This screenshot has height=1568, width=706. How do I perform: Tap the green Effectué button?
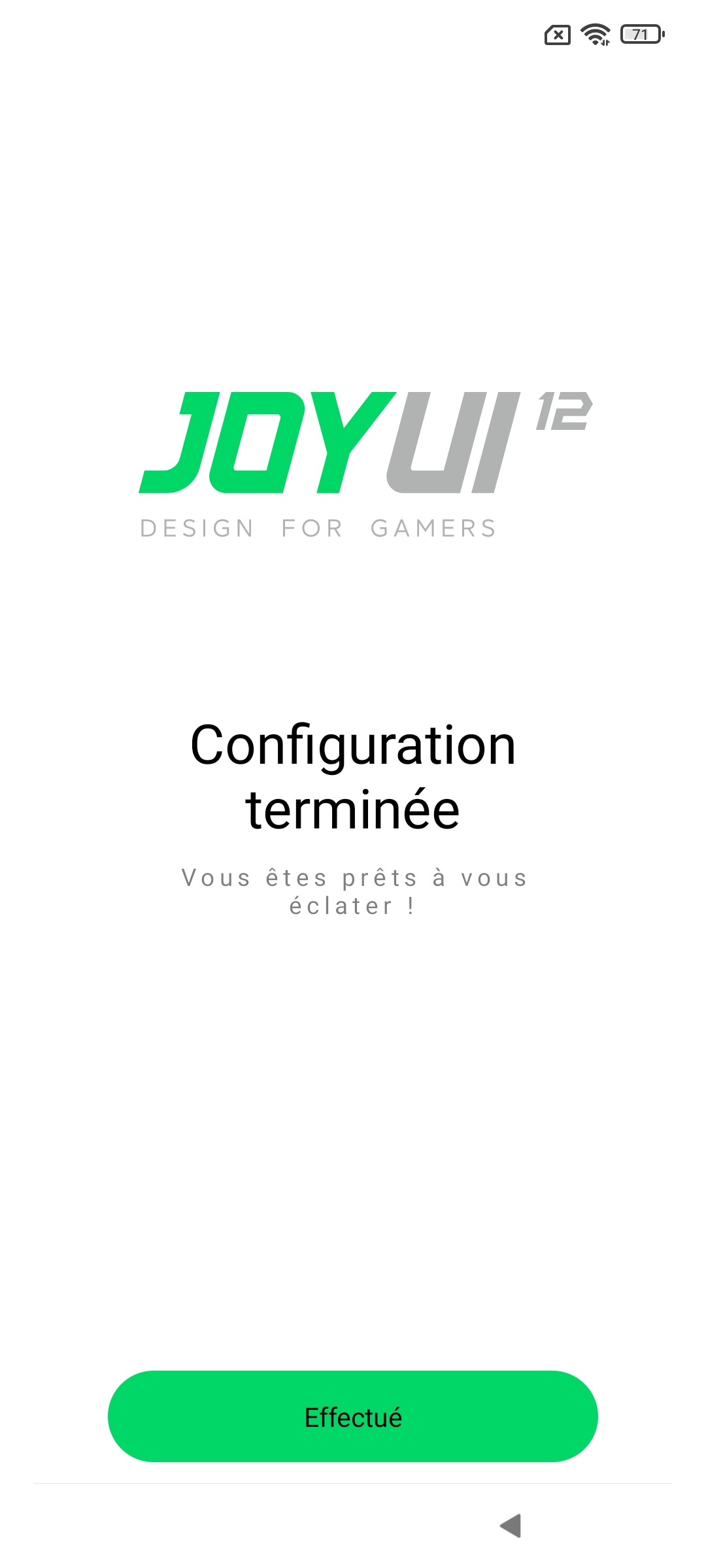click(x=353, y=1416)
